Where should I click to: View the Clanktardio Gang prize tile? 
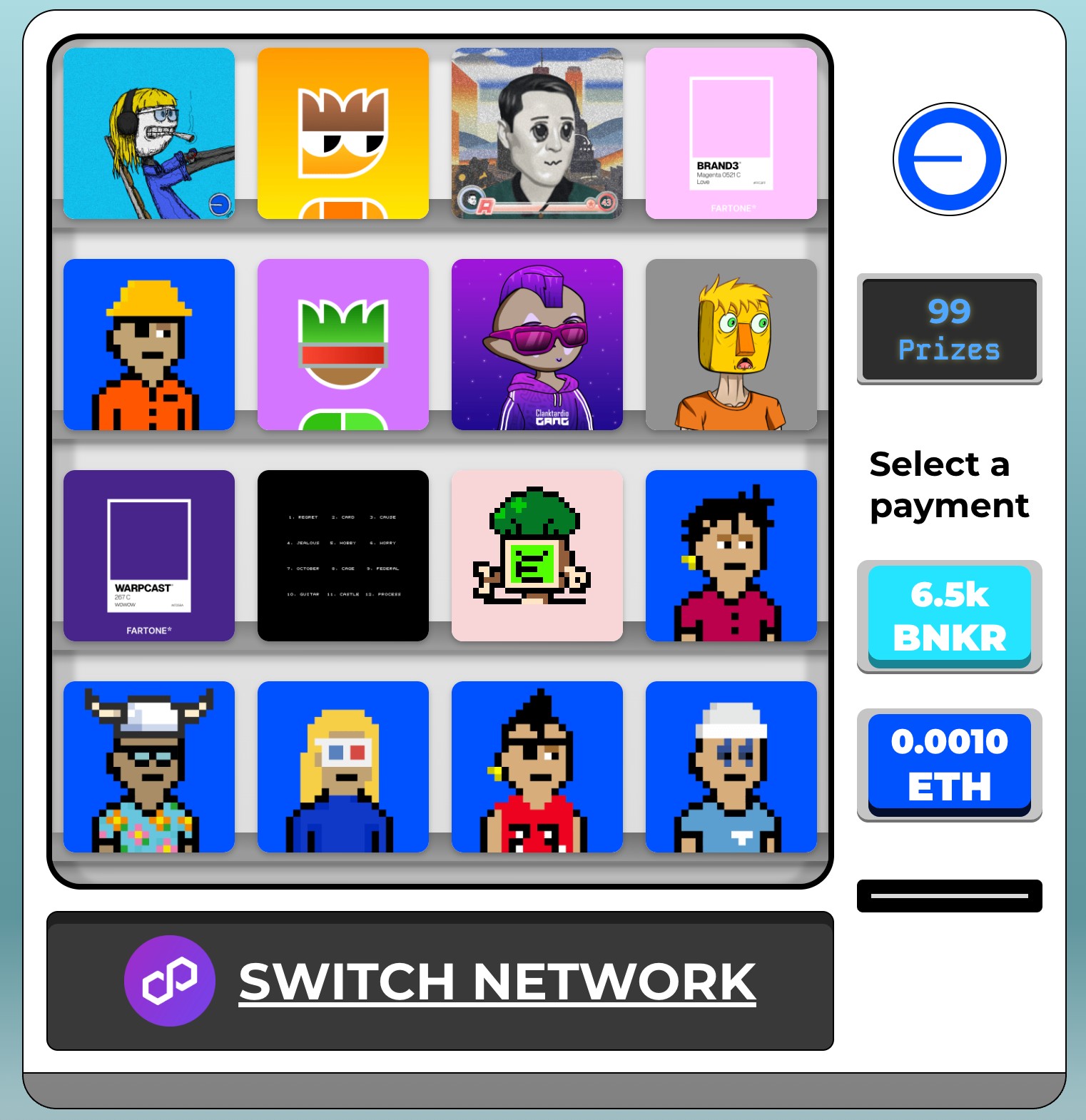click(537, 345)
